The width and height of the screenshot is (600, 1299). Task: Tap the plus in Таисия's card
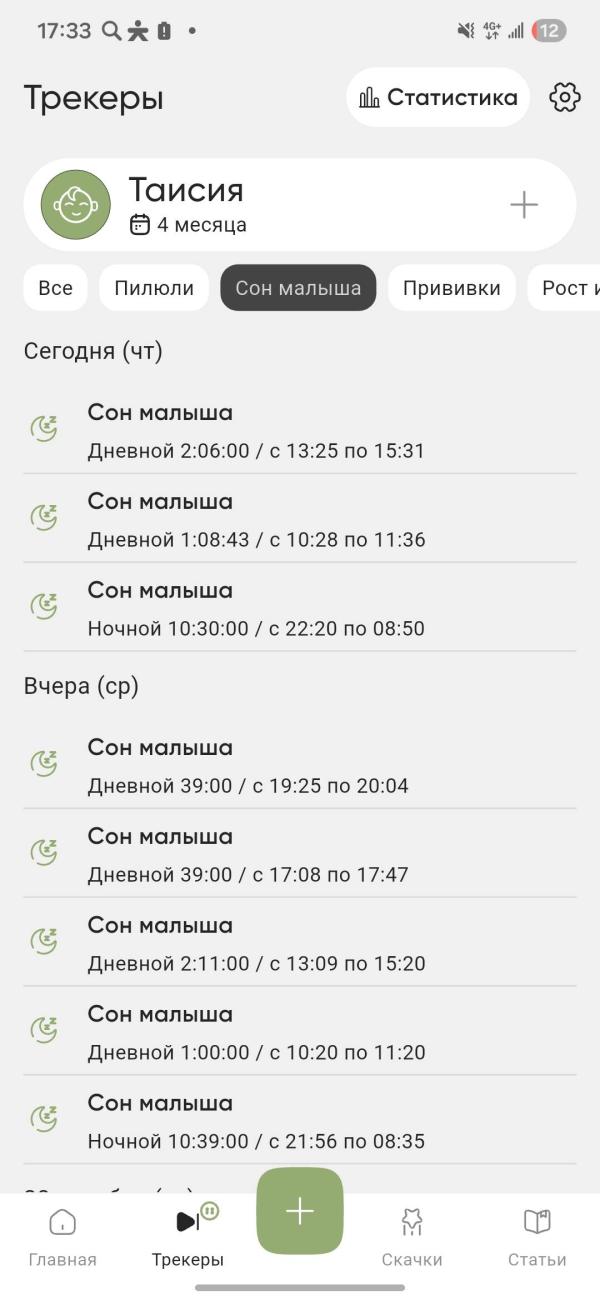pos(524,205)
